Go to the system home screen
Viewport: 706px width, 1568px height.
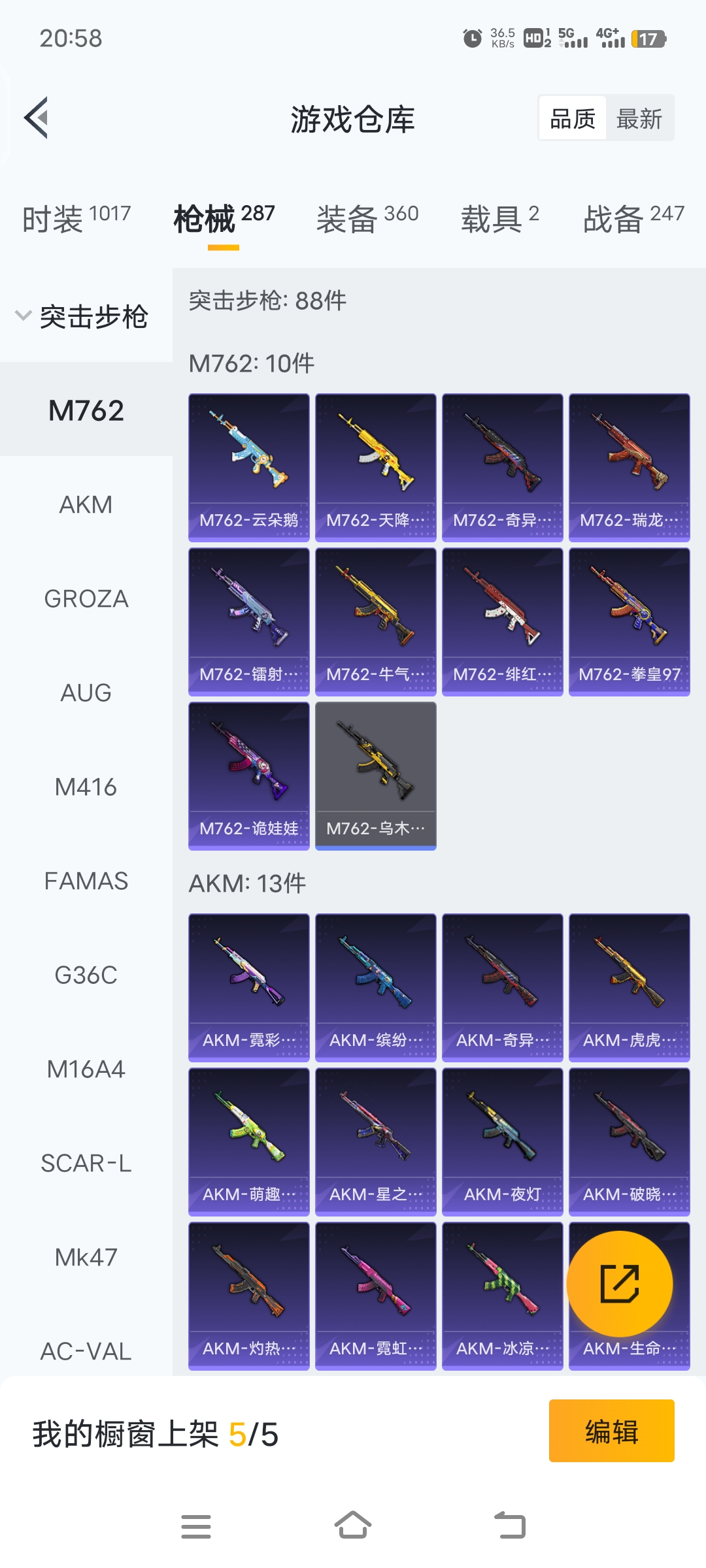(x=353, y=1526)
